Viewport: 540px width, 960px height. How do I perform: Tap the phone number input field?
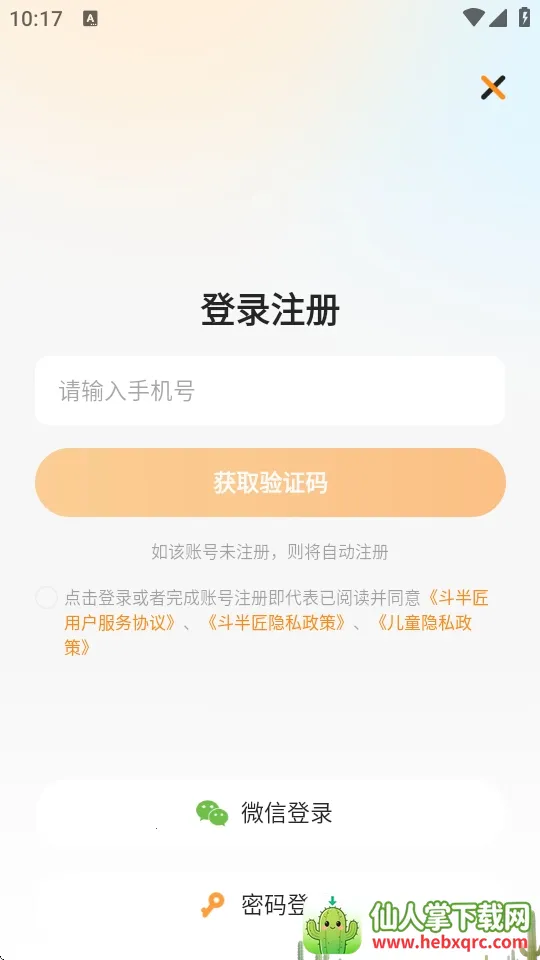tap(270, 391)
